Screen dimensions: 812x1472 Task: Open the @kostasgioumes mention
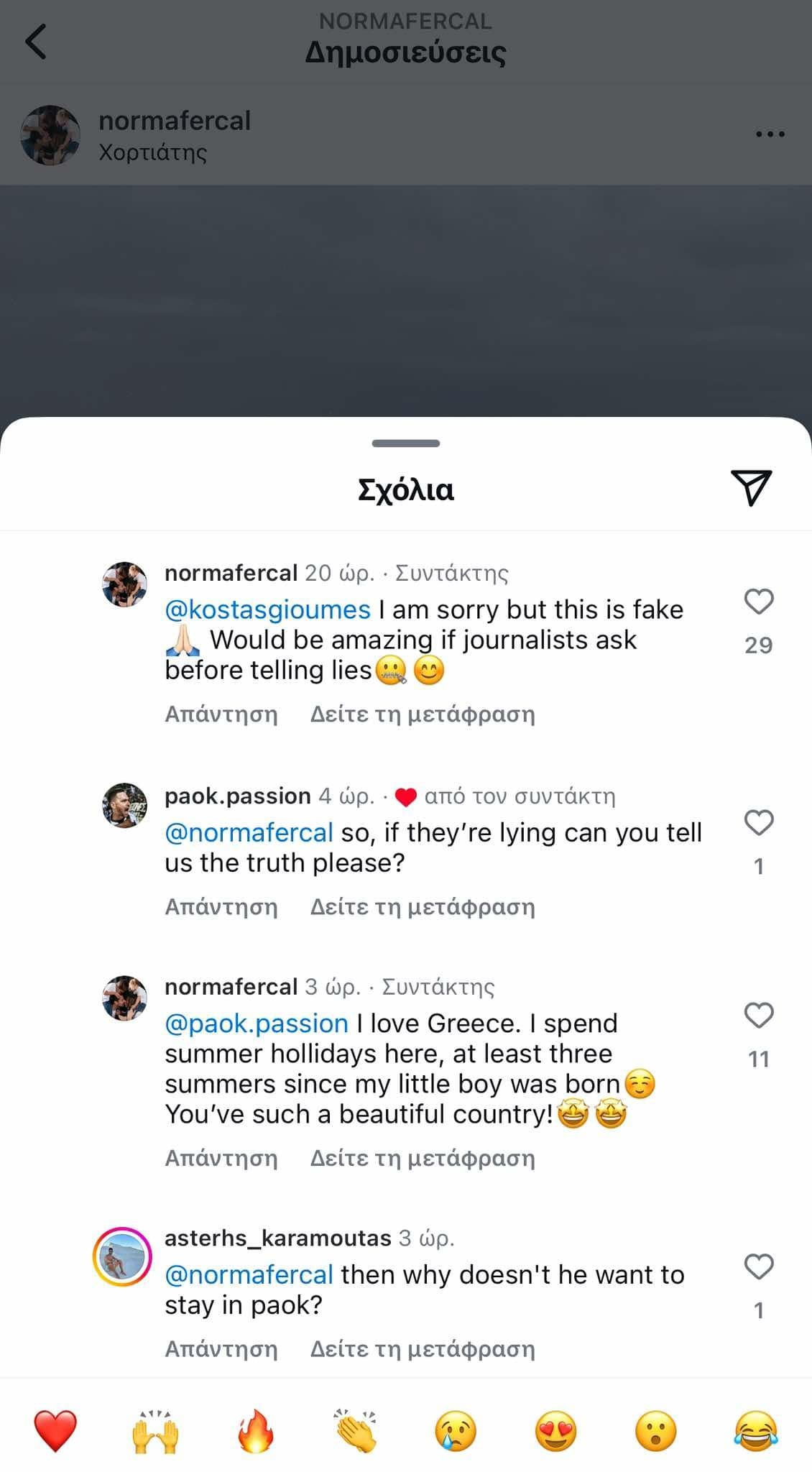click(267, 609)
